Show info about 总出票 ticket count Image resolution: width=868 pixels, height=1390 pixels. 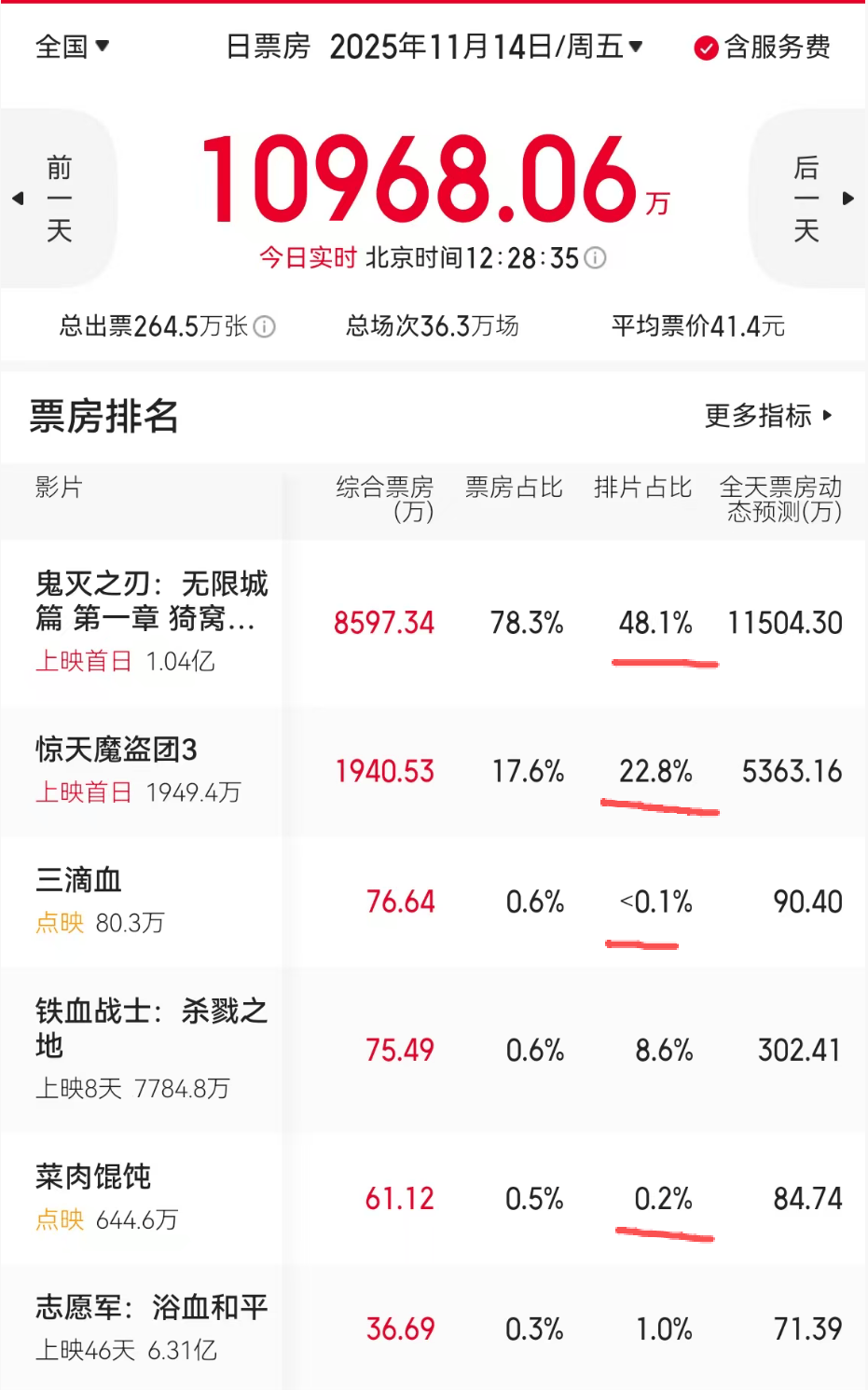click(x=265, y=327)
